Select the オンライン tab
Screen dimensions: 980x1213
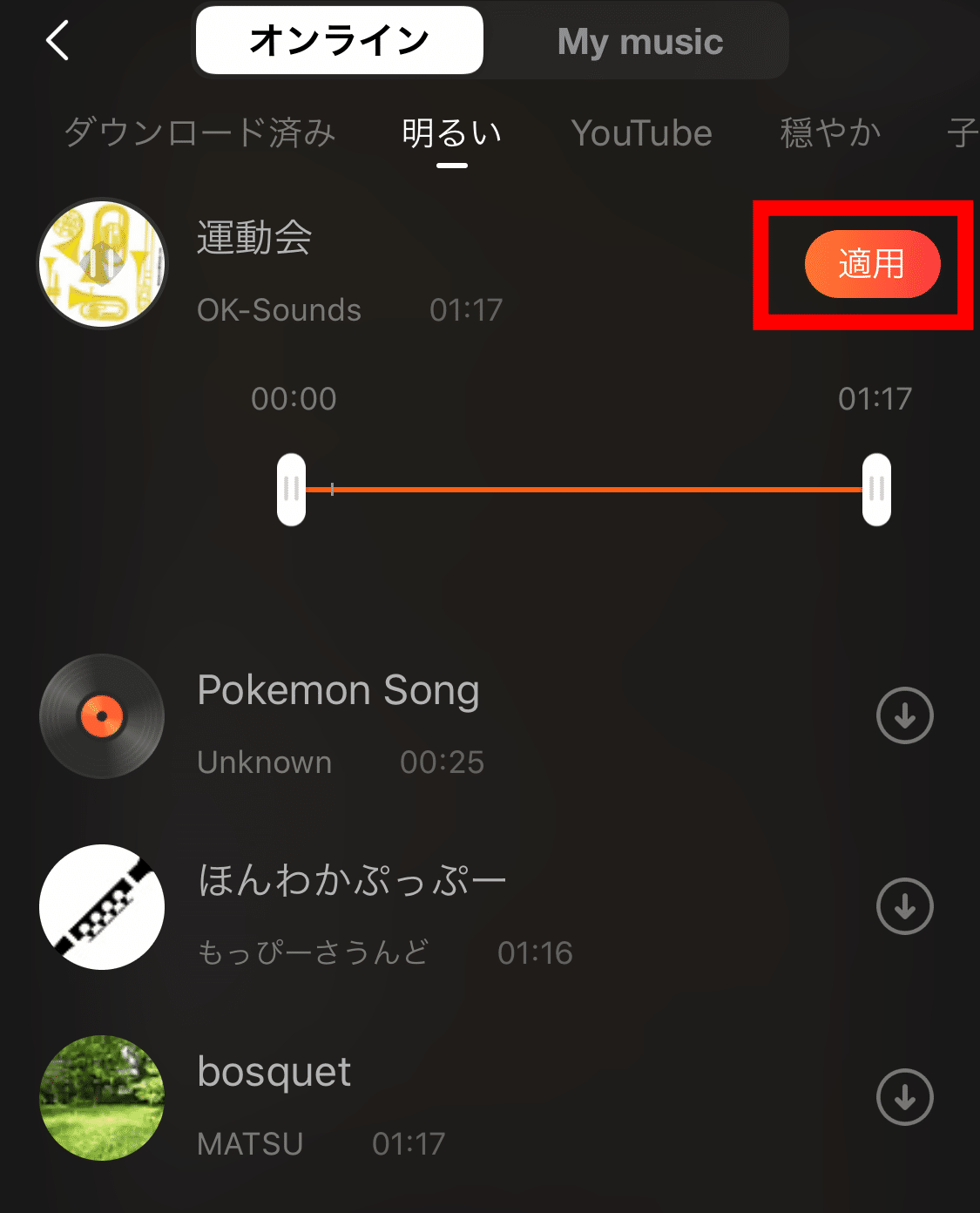pyautogui.click(x=338, y=39)
